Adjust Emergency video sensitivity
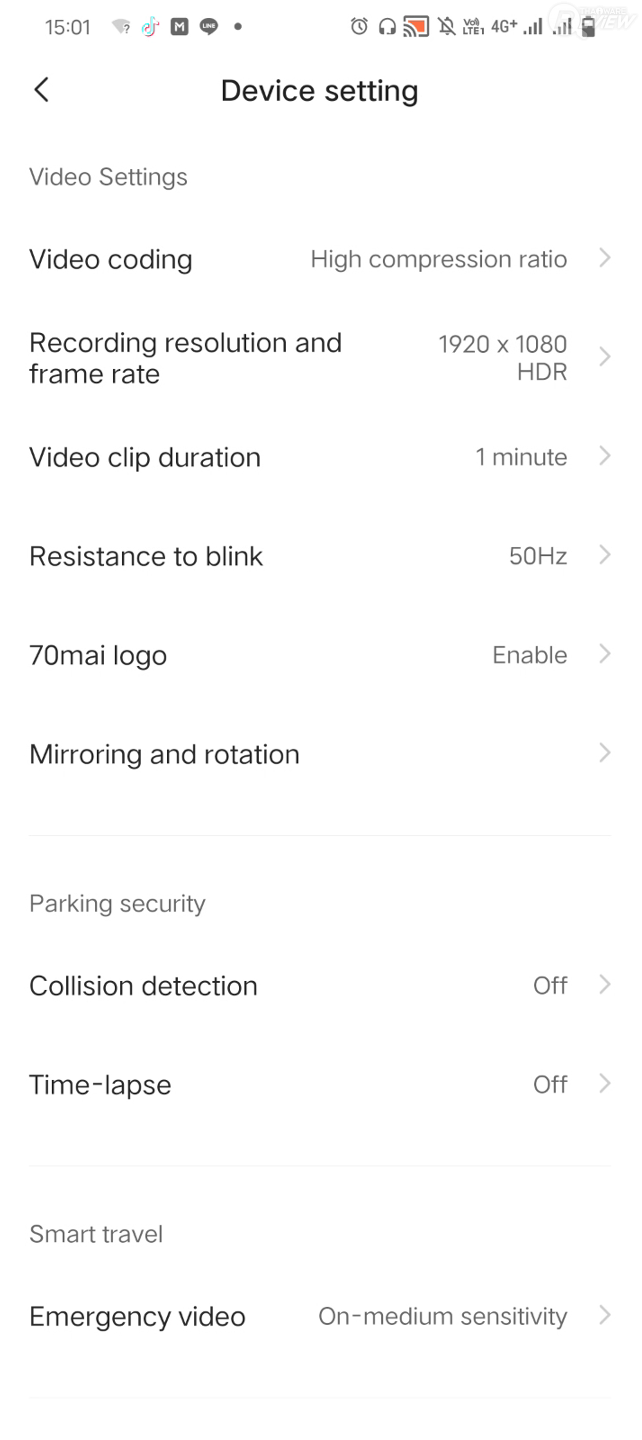The width and height of the screenshot is (642, 1440). click(x=320, y=1316)
